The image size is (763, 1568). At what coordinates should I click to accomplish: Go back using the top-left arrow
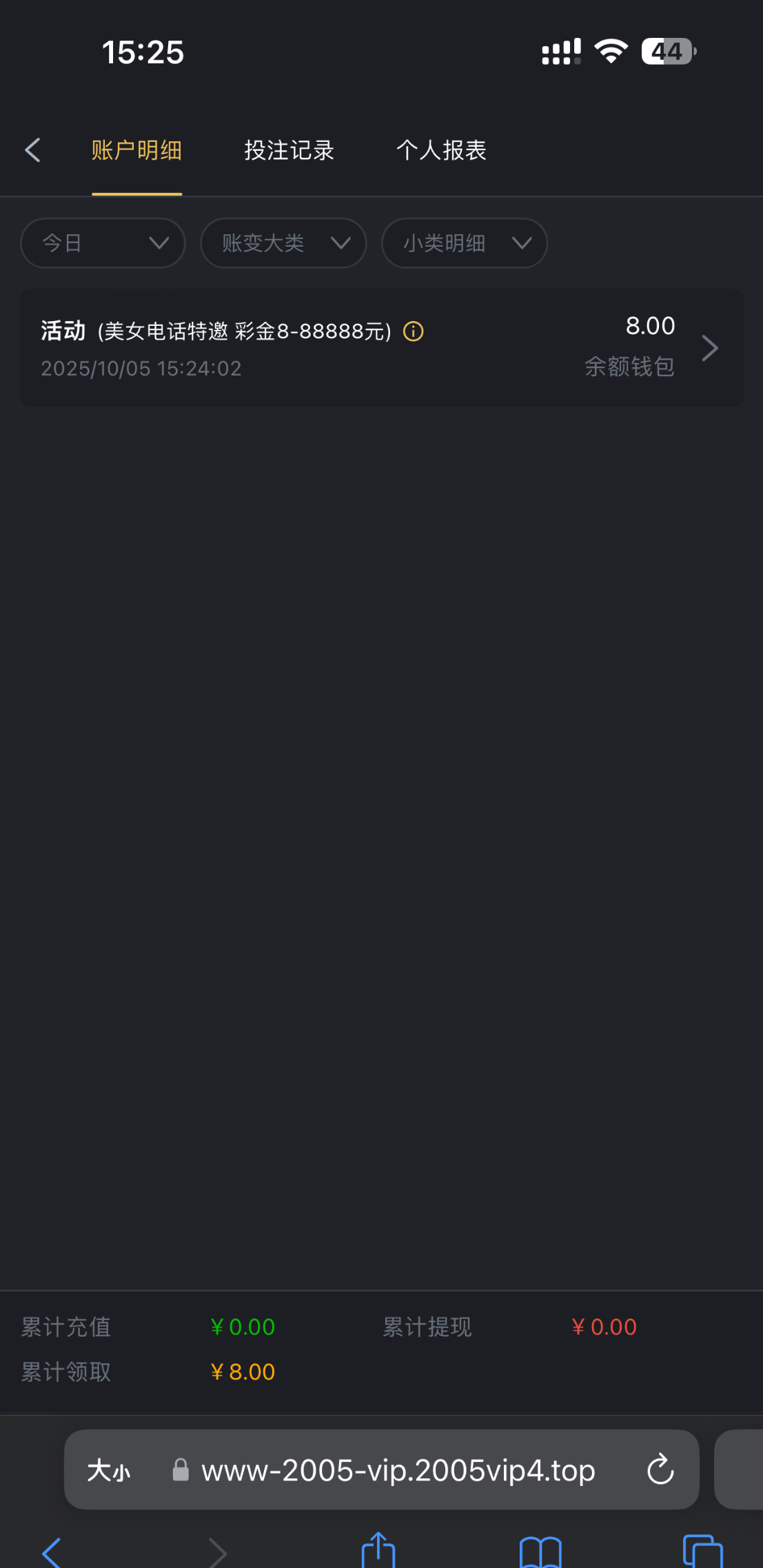click(x=32, y=150)
